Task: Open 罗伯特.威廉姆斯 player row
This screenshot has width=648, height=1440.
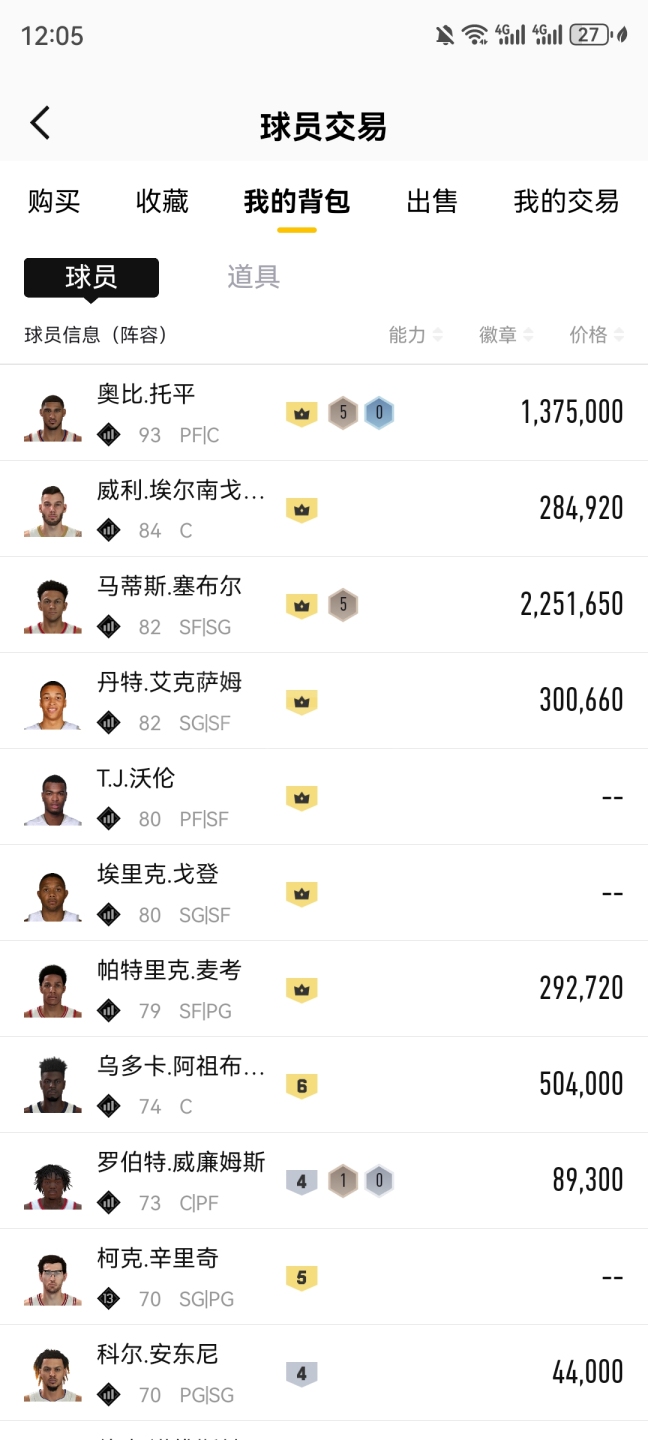Action: click(181, 1162)
